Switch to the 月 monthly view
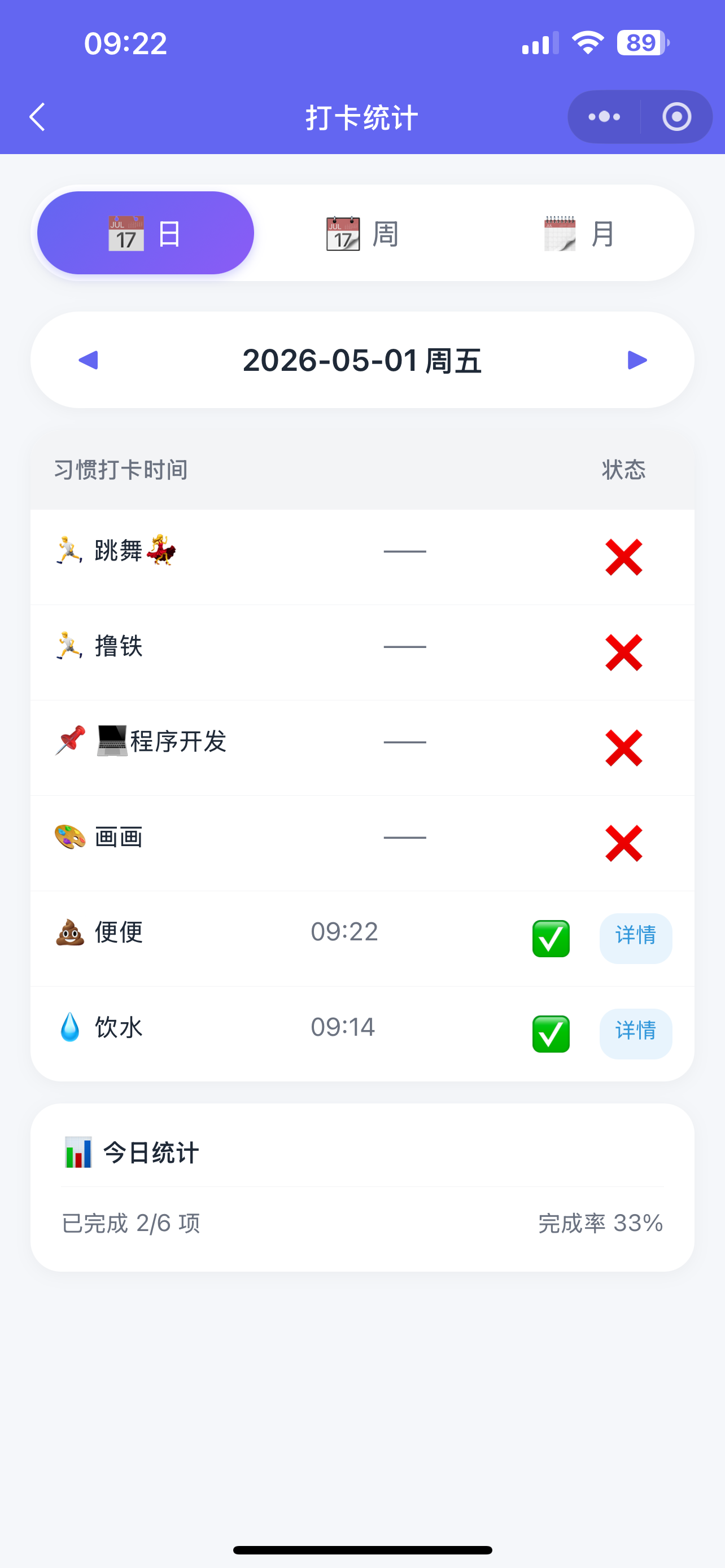This screenshot has height=1568, width=725. (579, 233)
